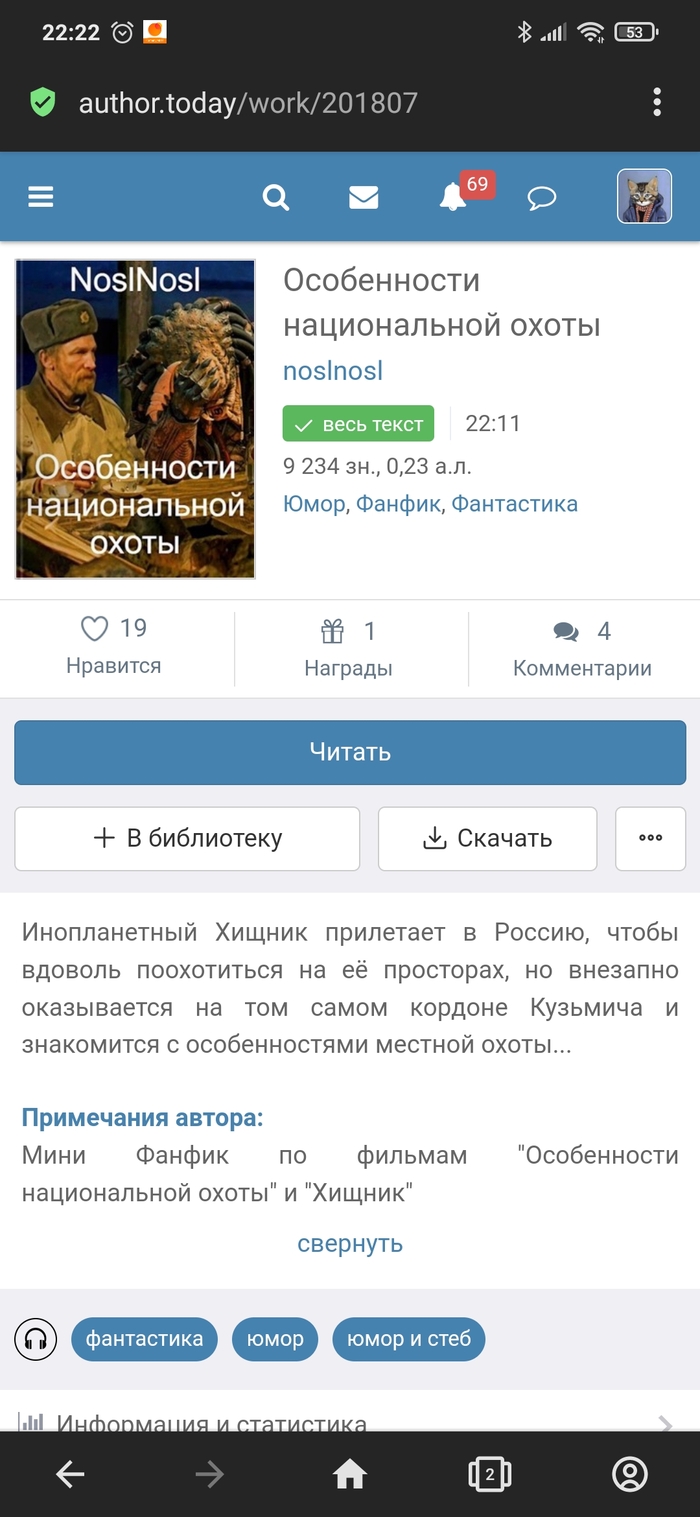Open private messages envelope
Image resolution: width=700 pixels, height=1517 pixels.
(x=363, y=197)
